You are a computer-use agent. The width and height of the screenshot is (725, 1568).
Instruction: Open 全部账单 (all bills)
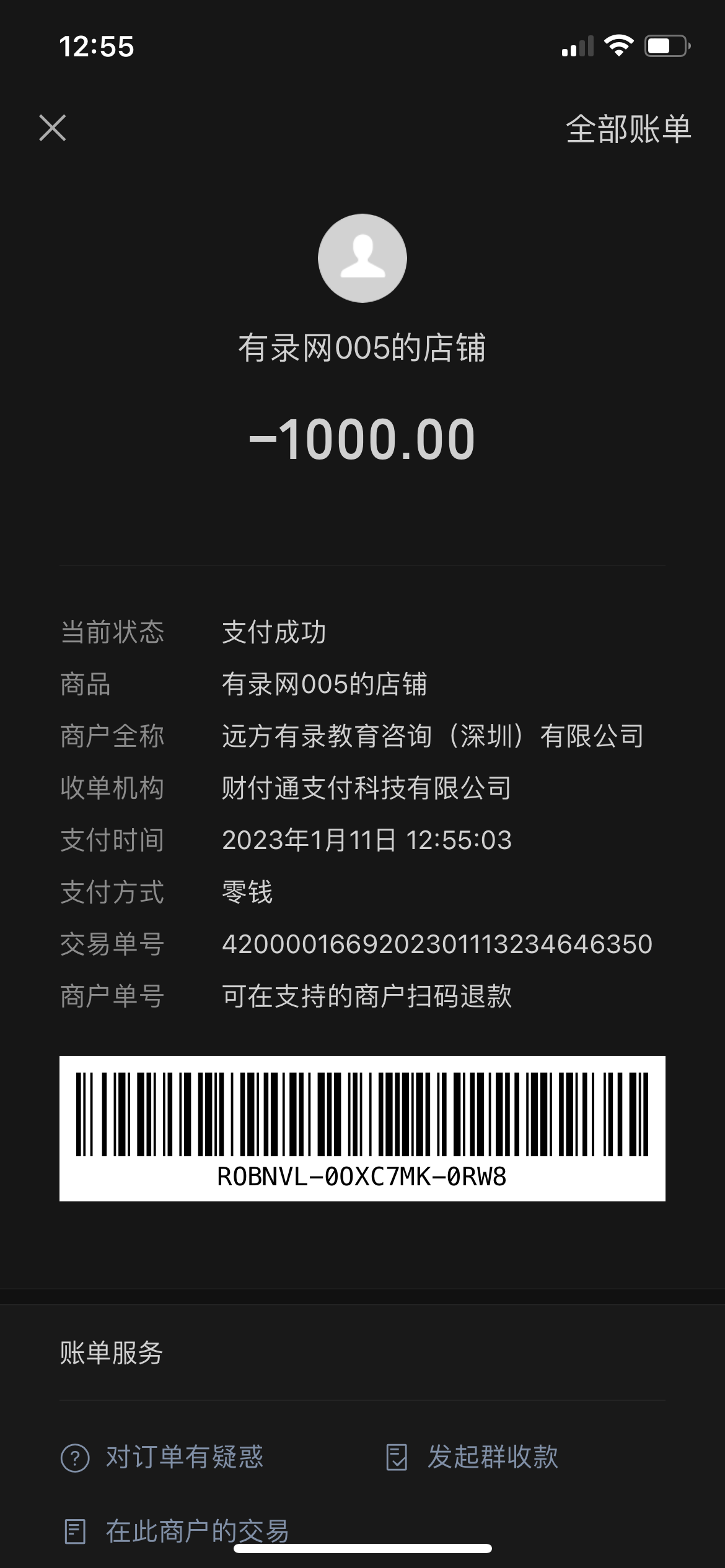pyautogui.click(x=628, y=129)
